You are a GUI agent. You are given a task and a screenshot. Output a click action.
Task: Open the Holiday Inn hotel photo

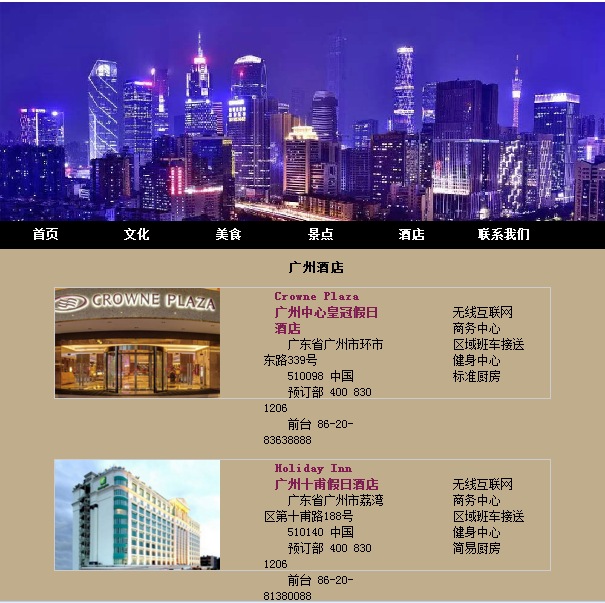pos(137,515)
